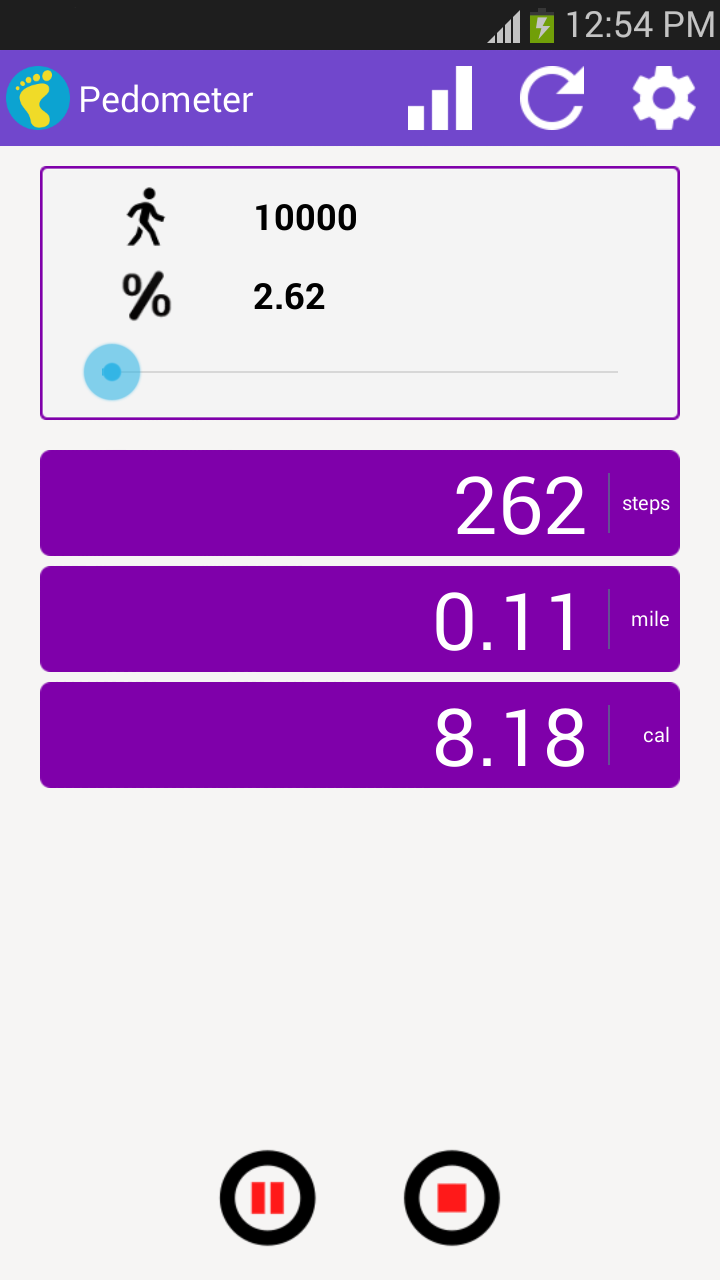Click the percent symbol icon
The height and width of the screenshot is (1280, 720).
[x=147, y=294]
